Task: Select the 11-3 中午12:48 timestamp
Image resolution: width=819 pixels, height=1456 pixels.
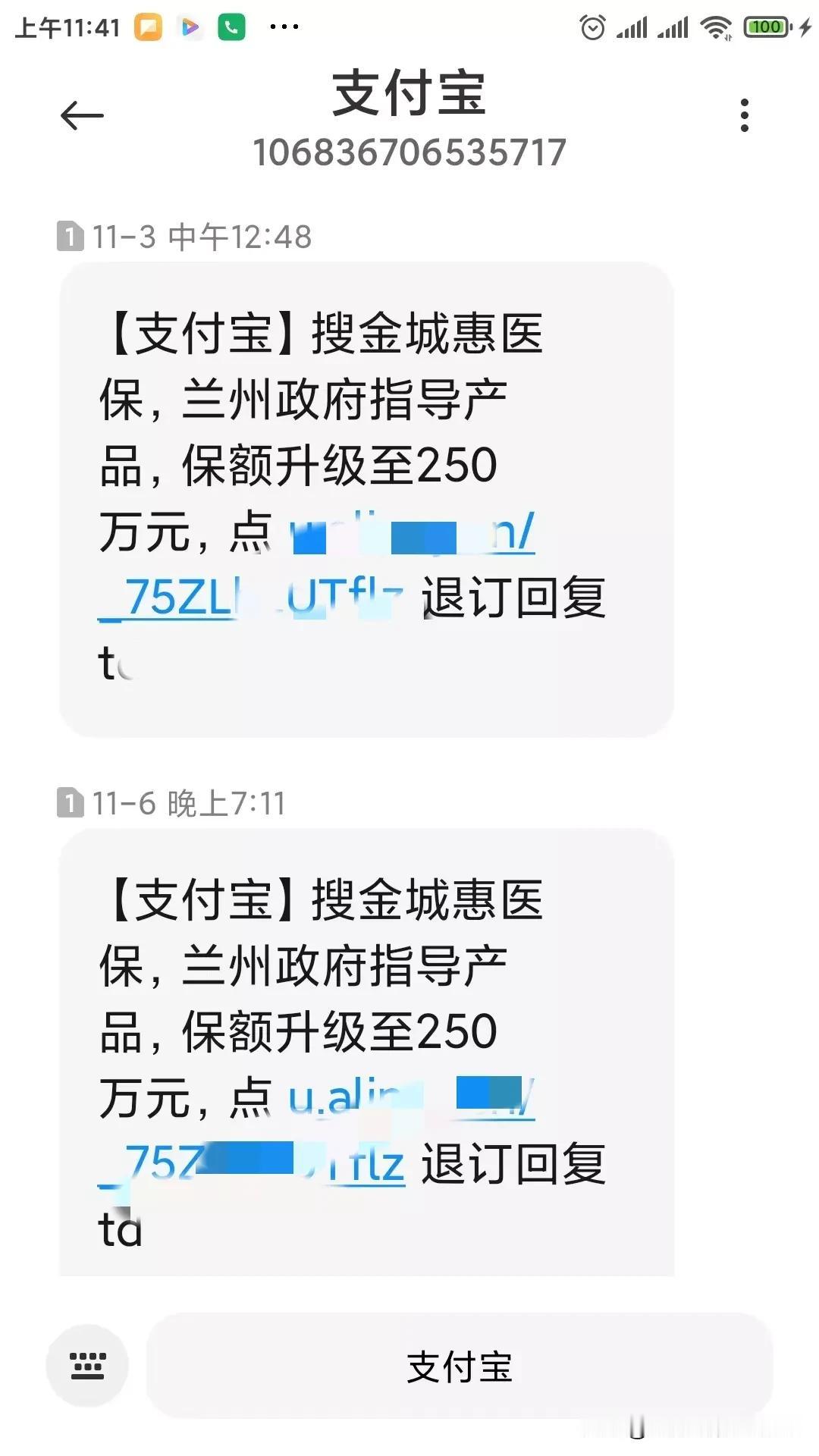Action: coord(201,235)
